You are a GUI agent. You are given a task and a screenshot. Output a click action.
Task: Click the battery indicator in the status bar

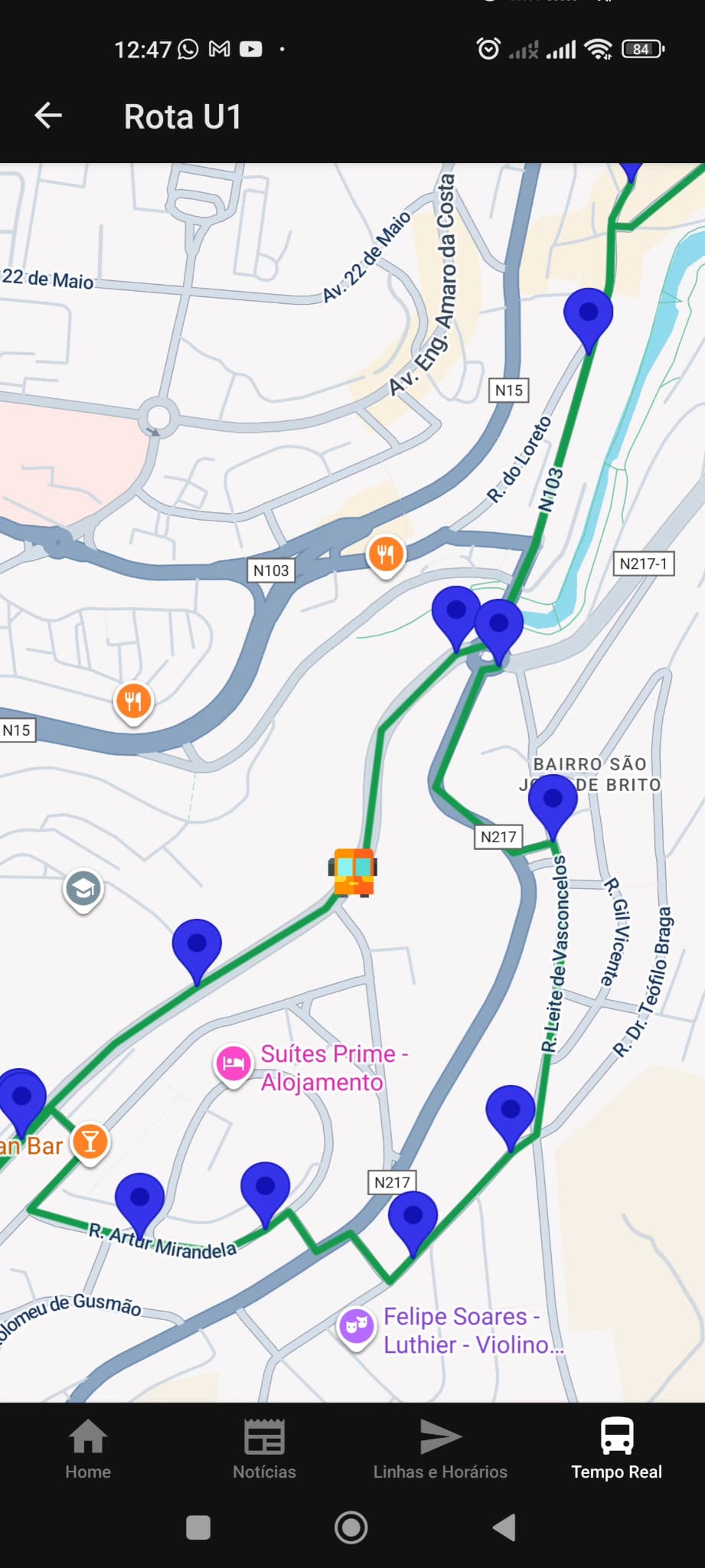[x=642, y=49]
